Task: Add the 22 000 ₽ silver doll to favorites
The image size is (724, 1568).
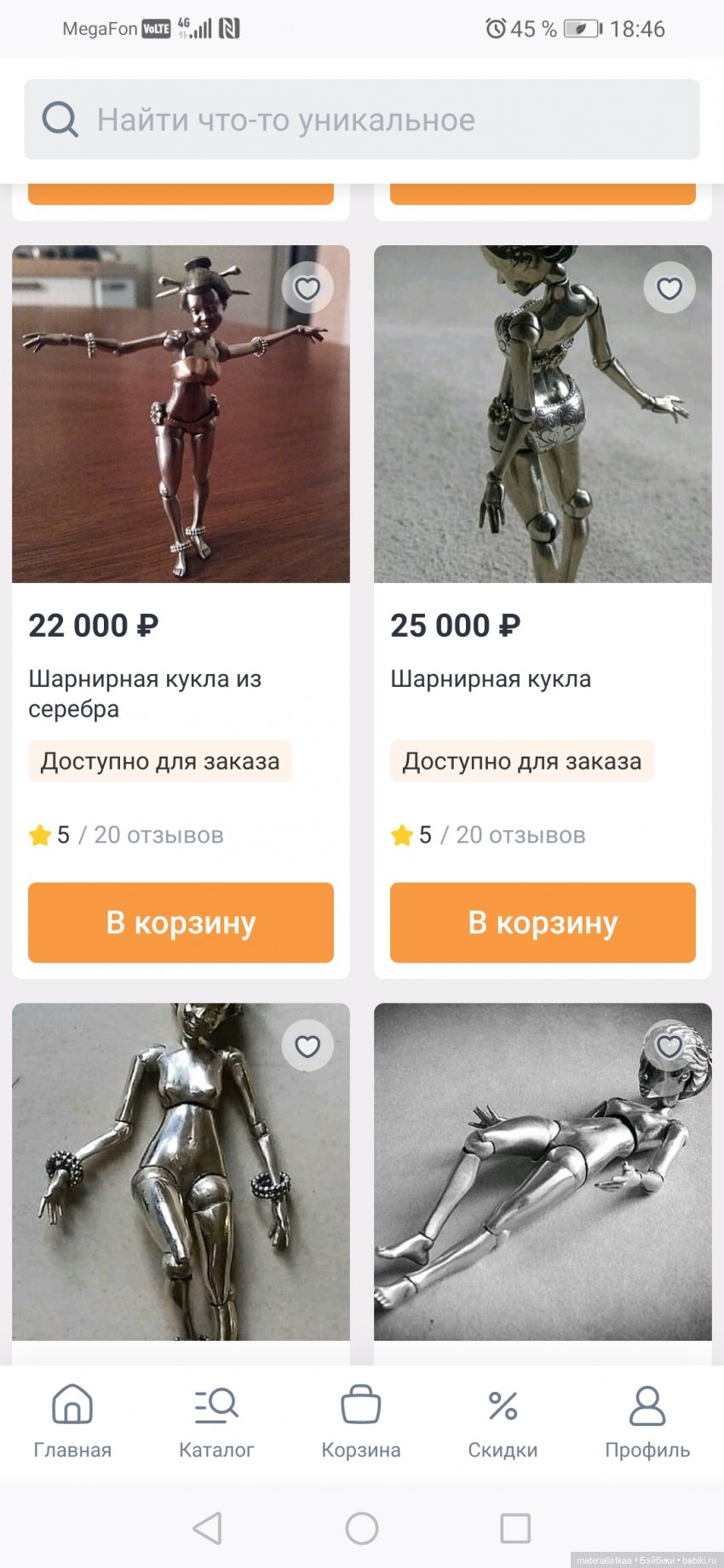Action: coord(307,289)
